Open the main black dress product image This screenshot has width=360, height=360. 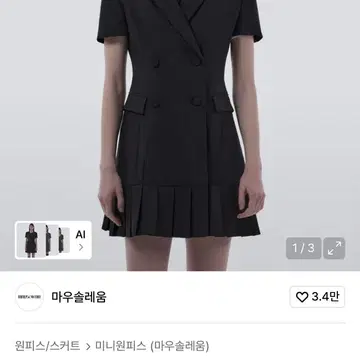[x=180, y=133]
